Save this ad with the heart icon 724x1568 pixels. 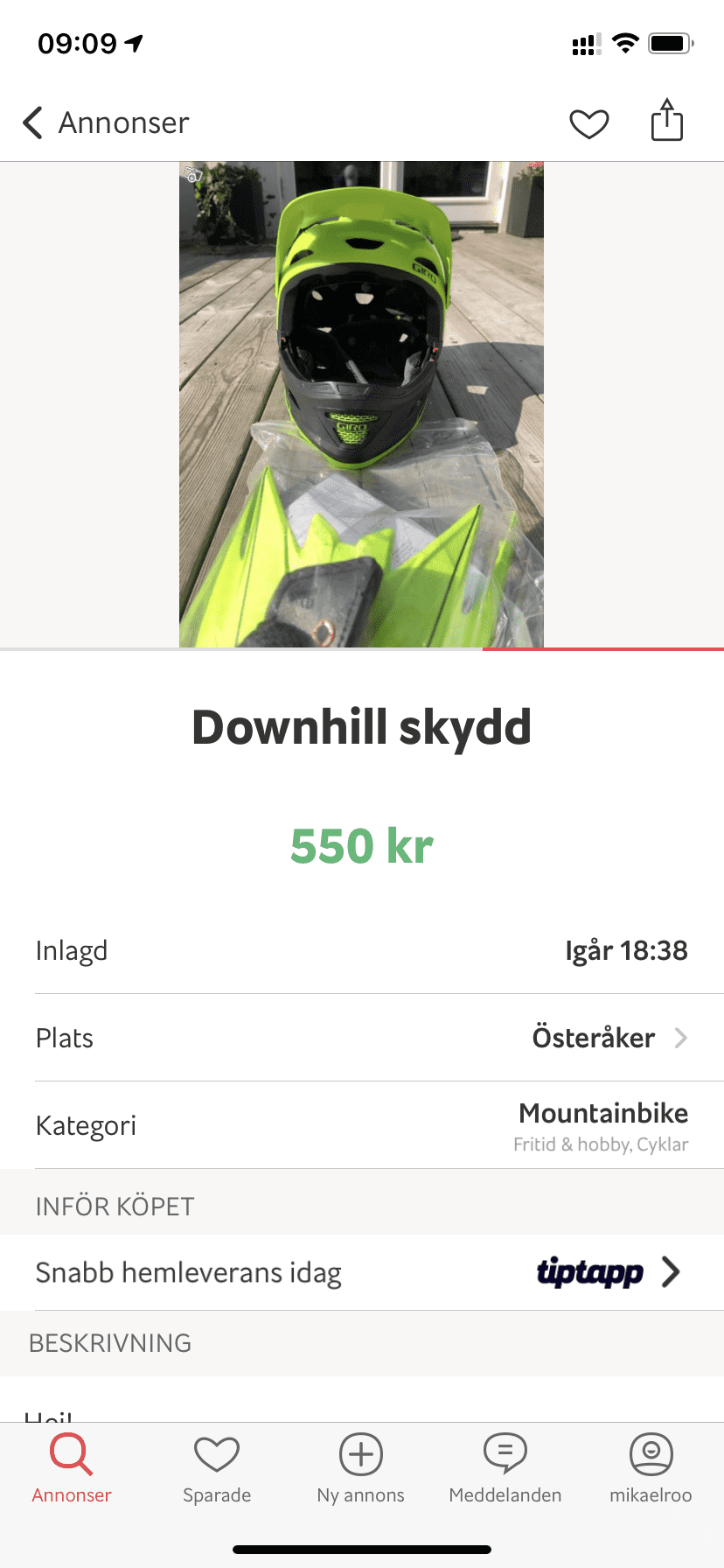pyautogui.click(x=589, y=123)
